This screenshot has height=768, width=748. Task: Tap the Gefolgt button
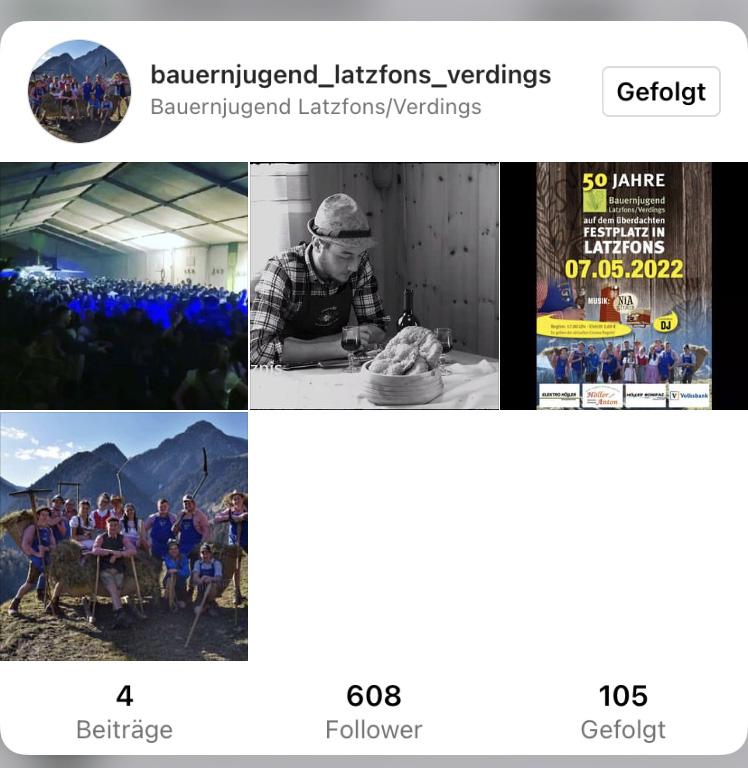coord(661,92)
